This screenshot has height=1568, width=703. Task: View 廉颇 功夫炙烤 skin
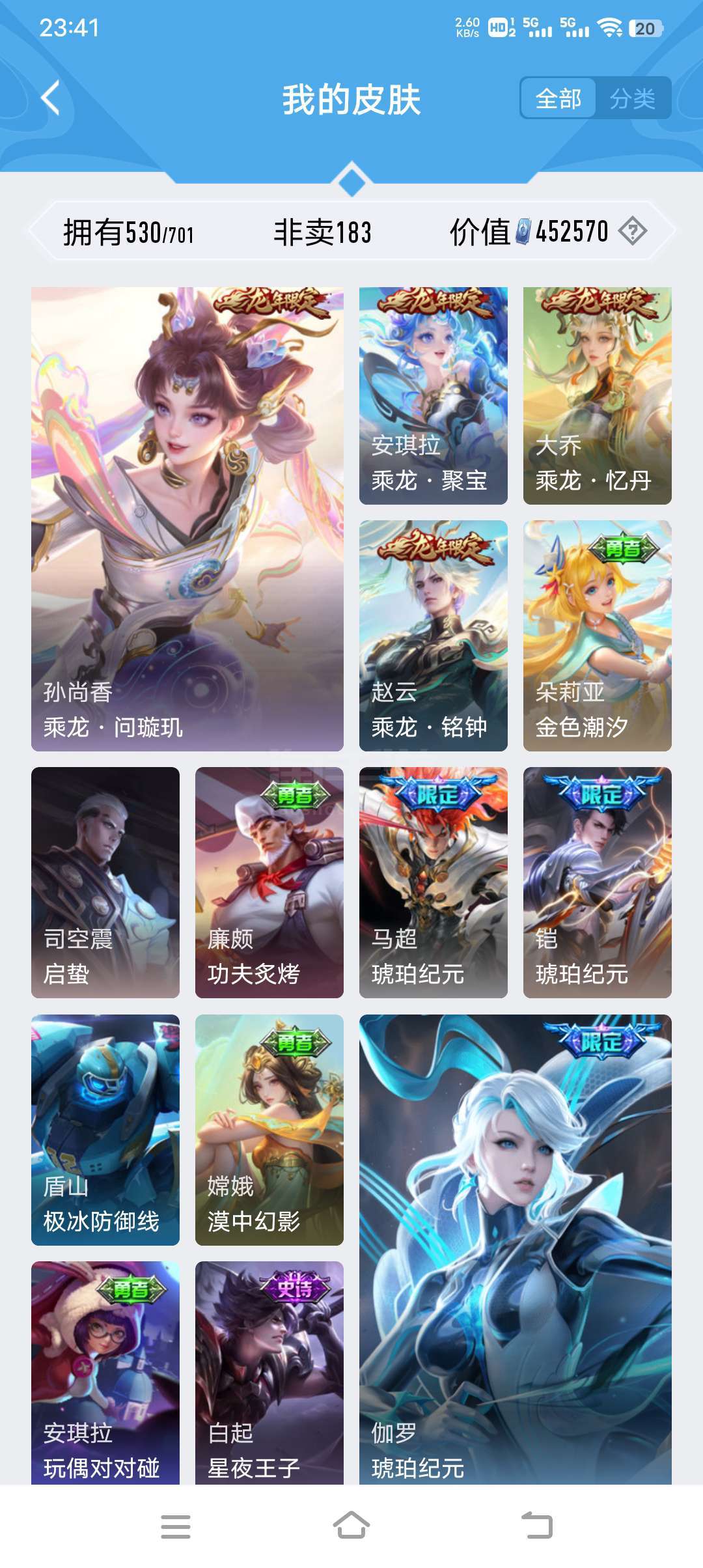click(269, 882)
